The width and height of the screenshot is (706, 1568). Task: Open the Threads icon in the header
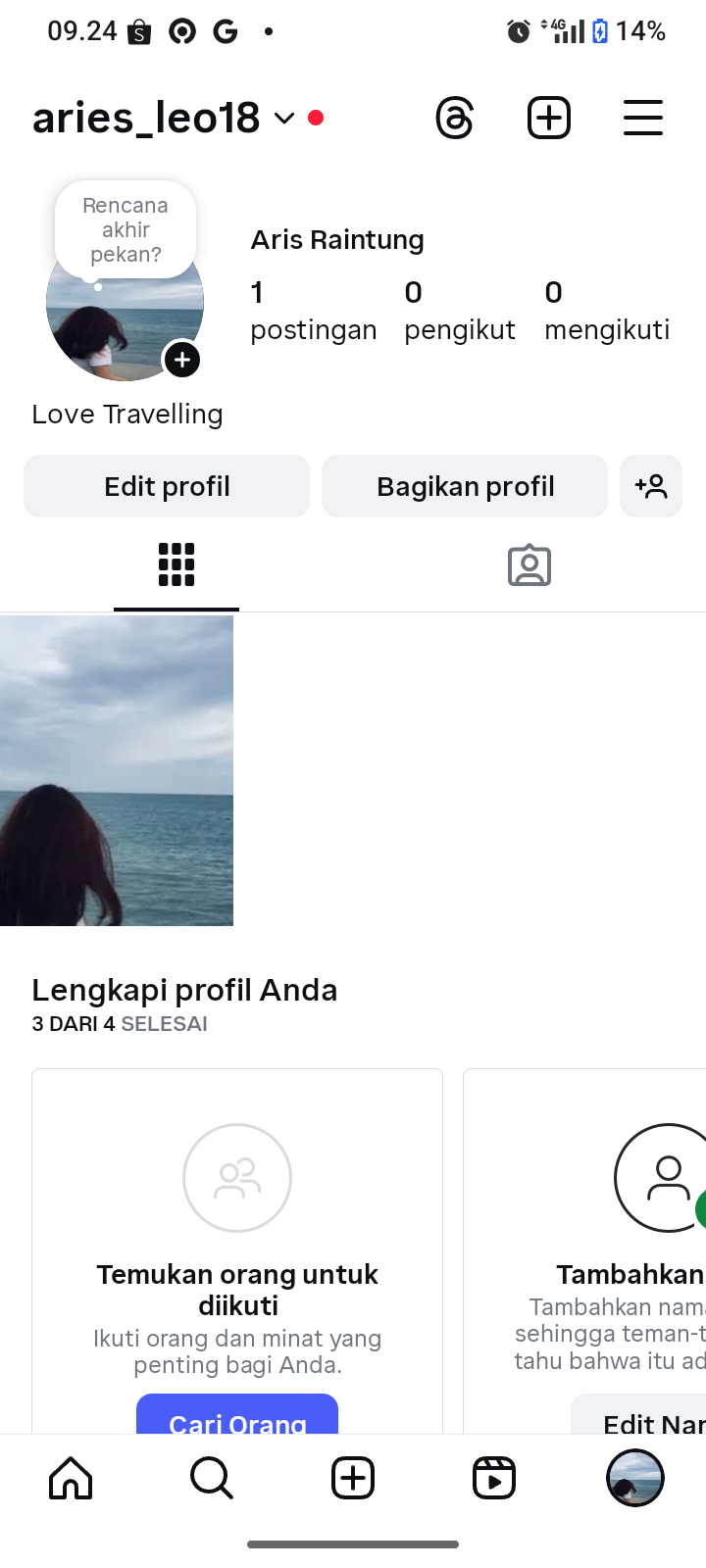(455, 119)
